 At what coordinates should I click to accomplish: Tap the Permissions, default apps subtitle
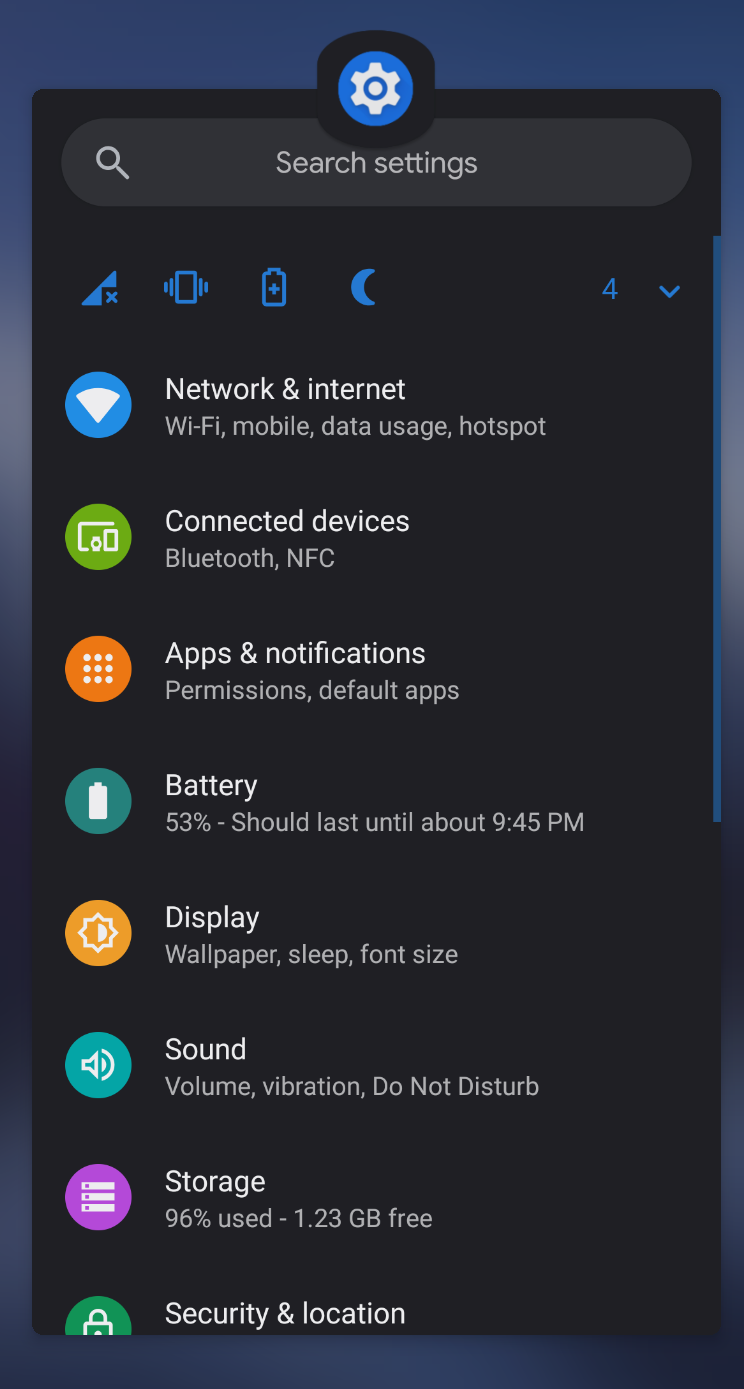pyautogui.click(x=312, y=690)
